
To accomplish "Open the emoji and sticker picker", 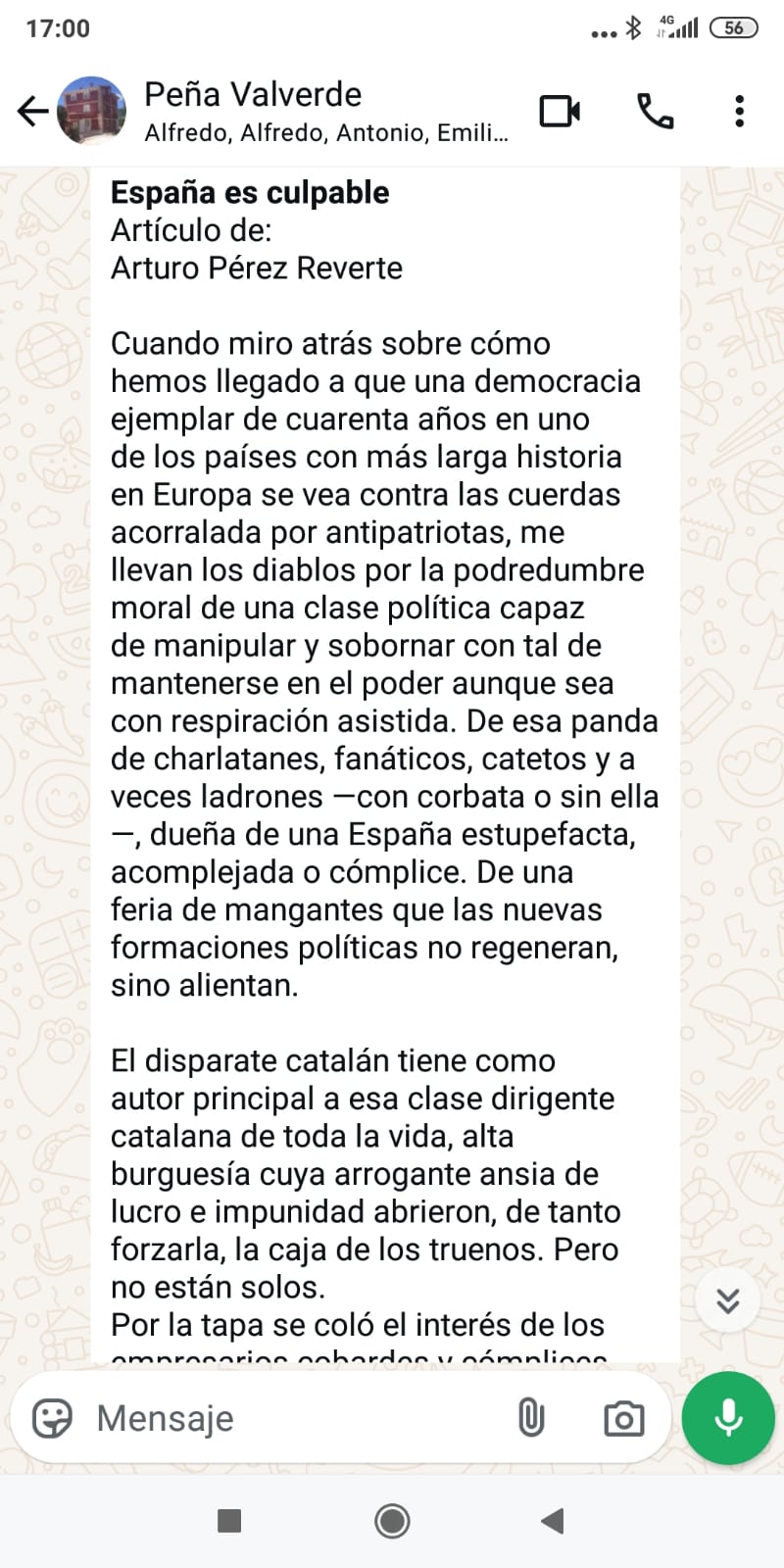I will [x=52, y=1417].
